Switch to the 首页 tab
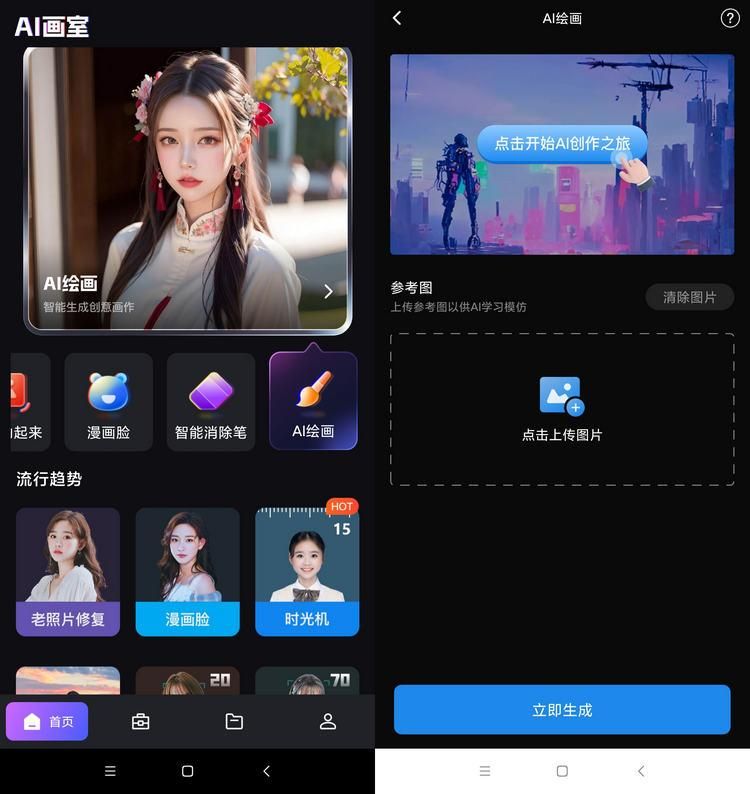The width and height of the screenshot is (750, 794). click(x=48, y=721)
